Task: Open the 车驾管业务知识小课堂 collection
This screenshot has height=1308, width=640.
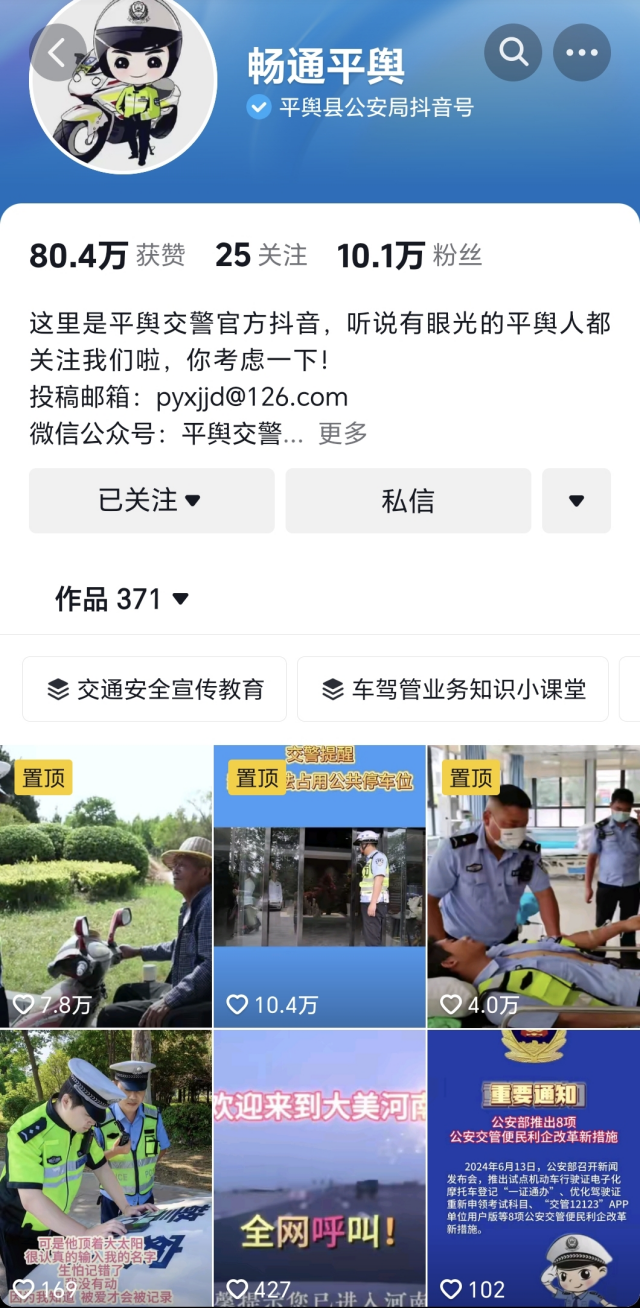Action: (453, 689)
